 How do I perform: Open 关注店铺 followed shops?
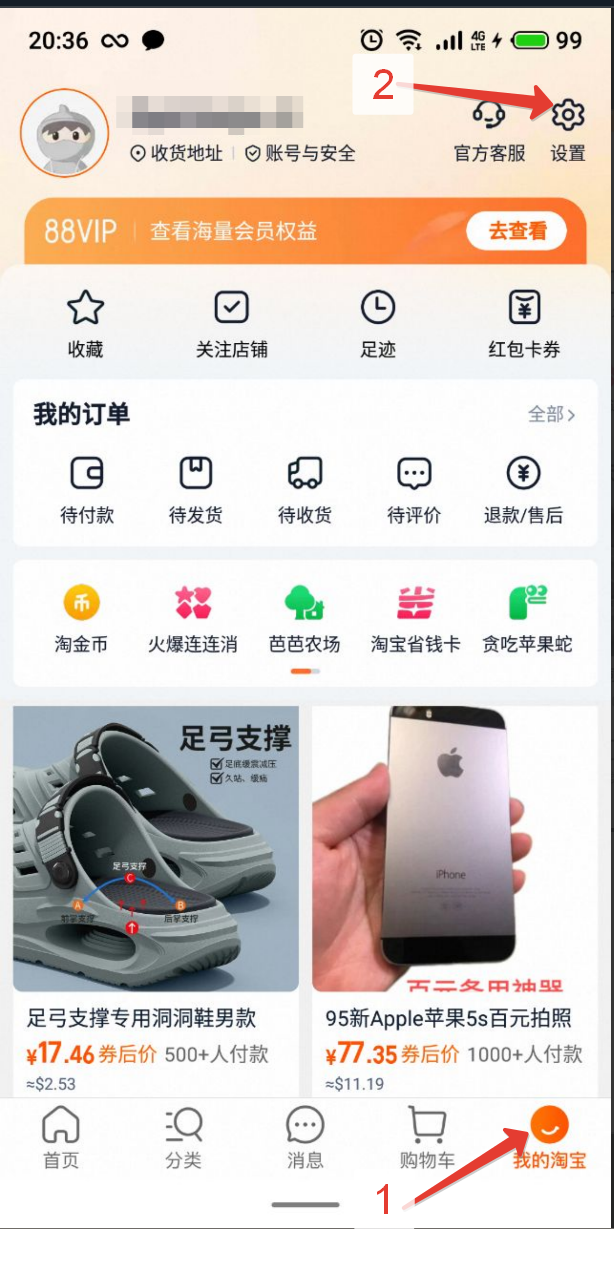pos(231,322)
